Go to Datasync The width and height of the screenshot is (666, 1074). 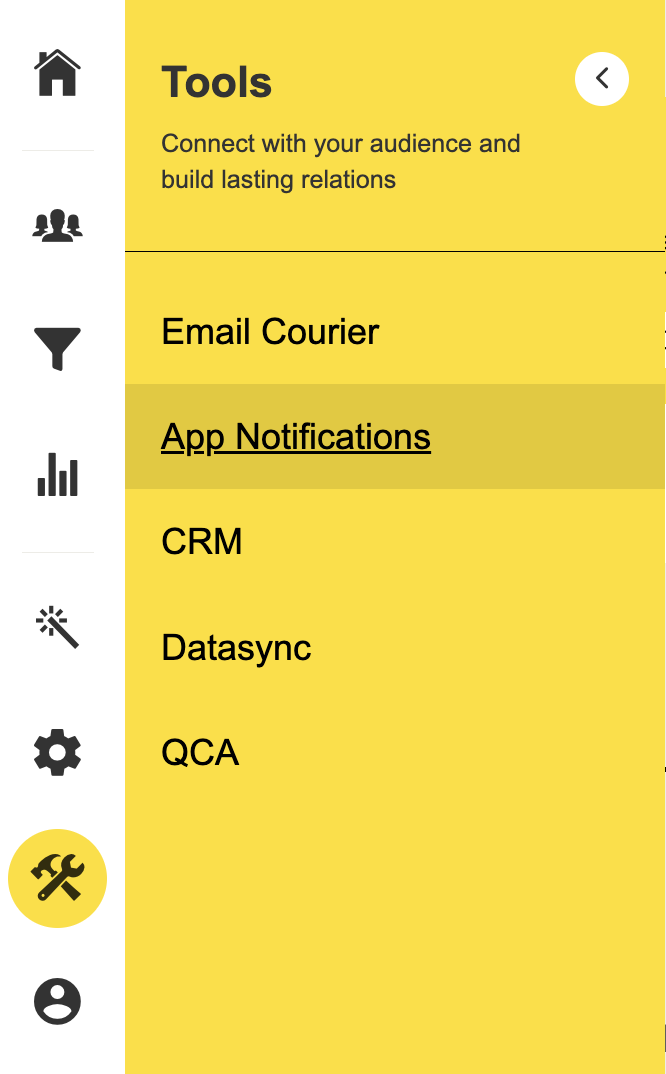pos(236,648)
